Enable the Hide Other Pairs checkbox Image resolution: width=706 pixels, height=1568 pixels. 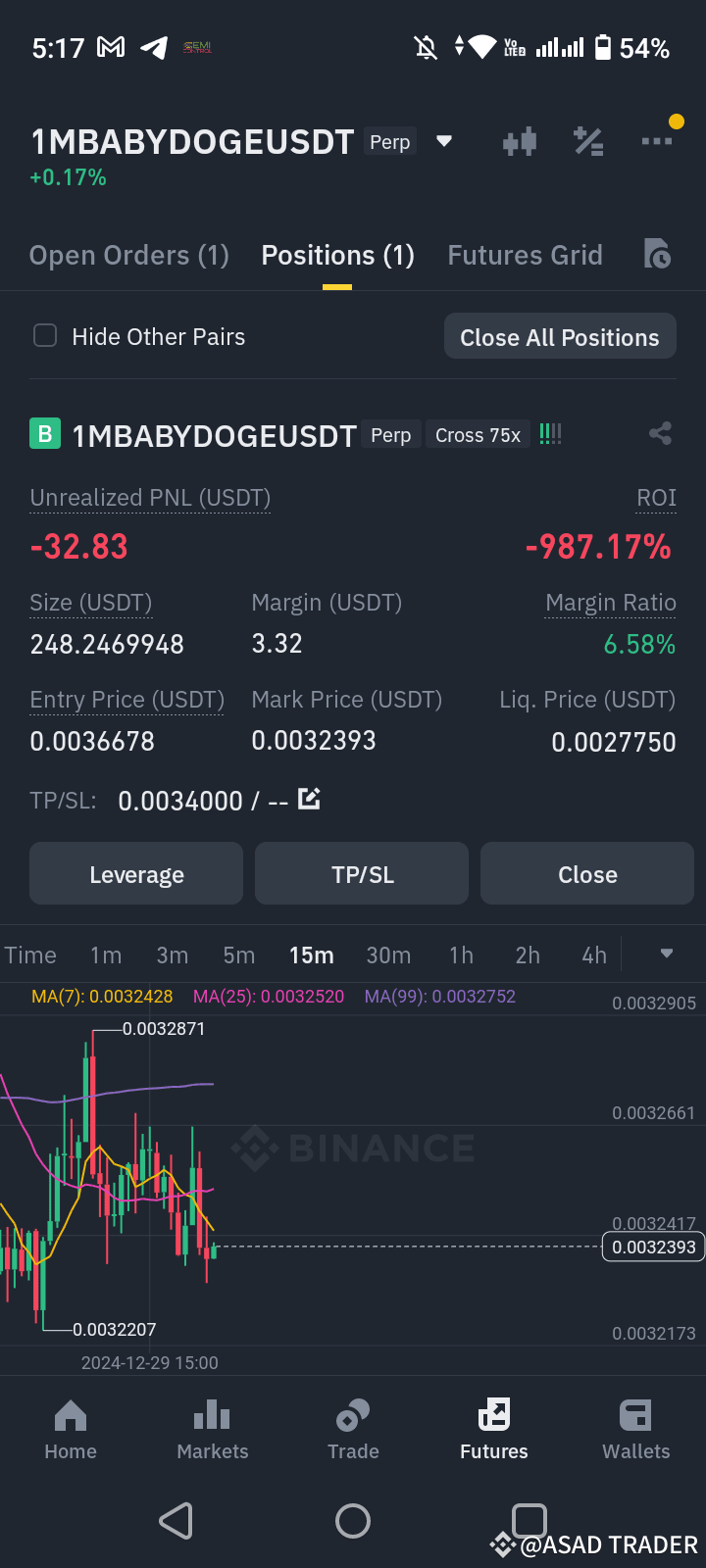coord(45,335)
